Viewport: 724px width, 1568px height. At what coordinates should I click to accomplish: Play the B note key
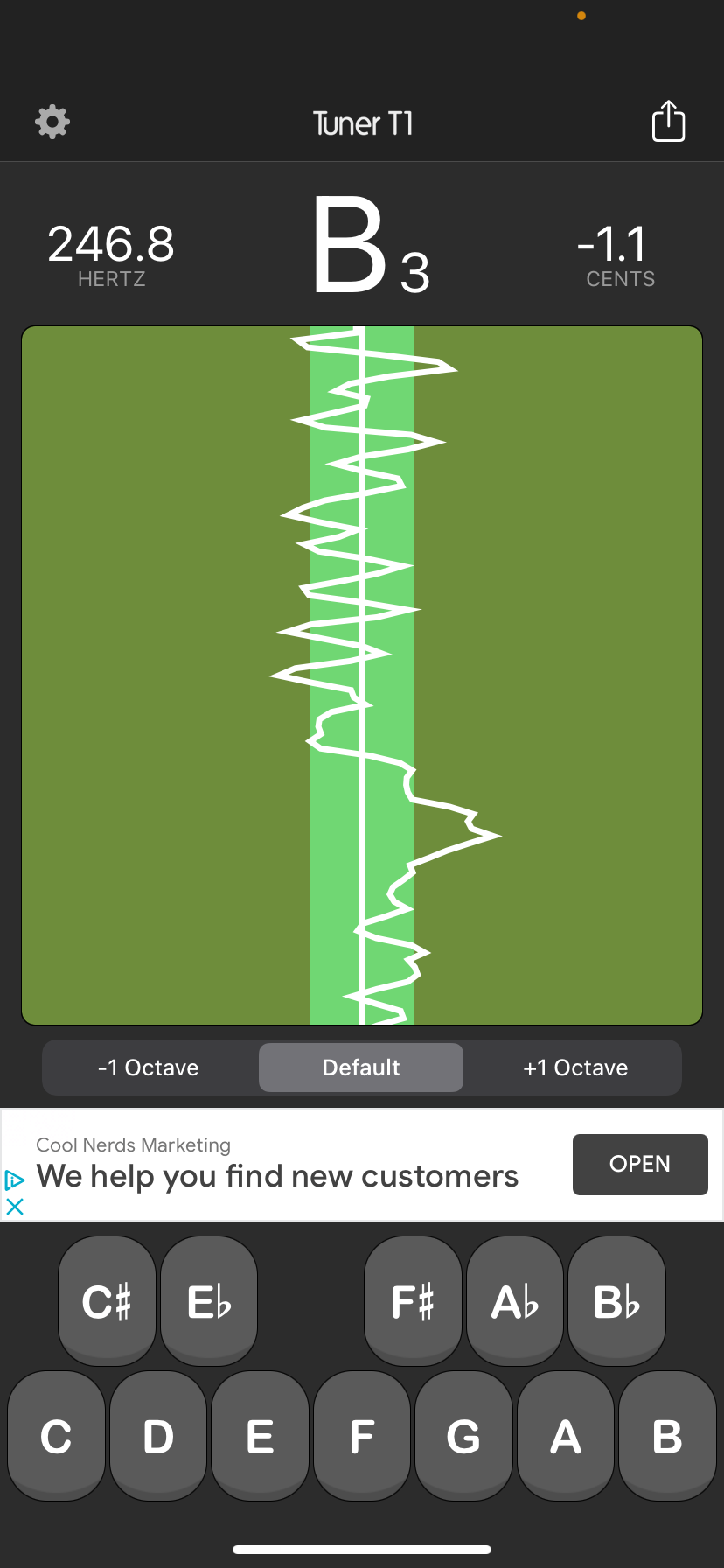click(x=667, y=1436)
